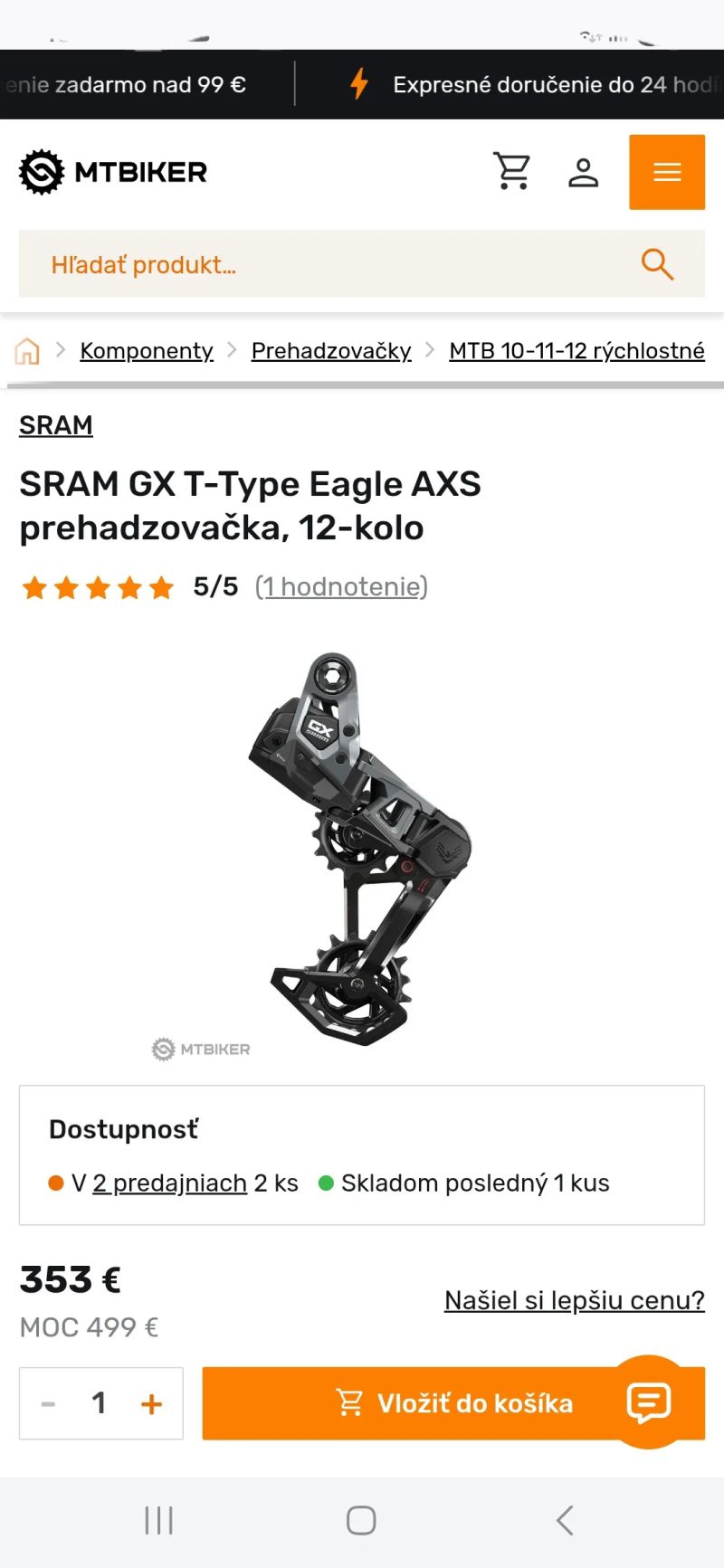Open the orange hamburger navigation menu
The image size is (724, 1568).
[666, 172]
